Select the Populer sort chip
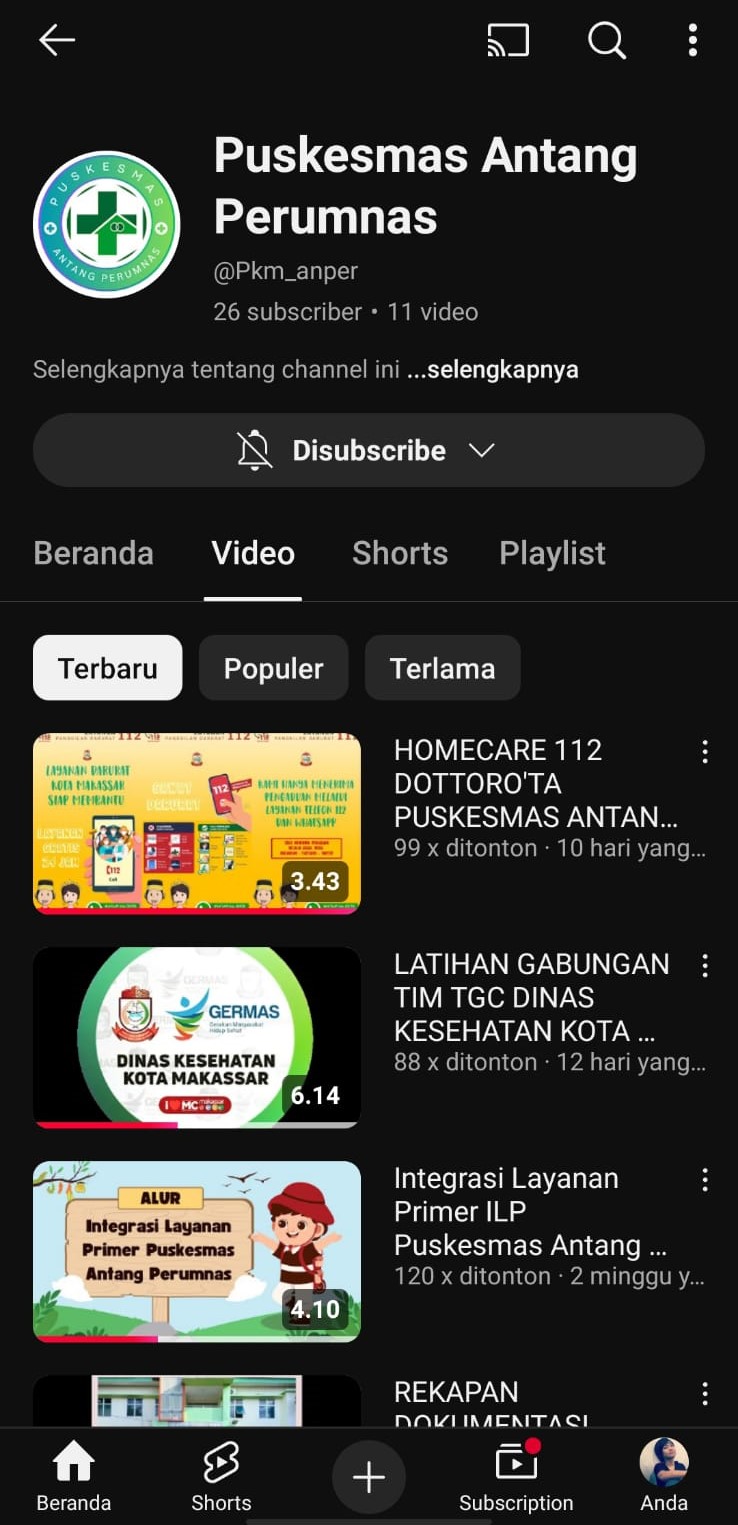Screen dimensions: 738x1525 pos(273,668)
